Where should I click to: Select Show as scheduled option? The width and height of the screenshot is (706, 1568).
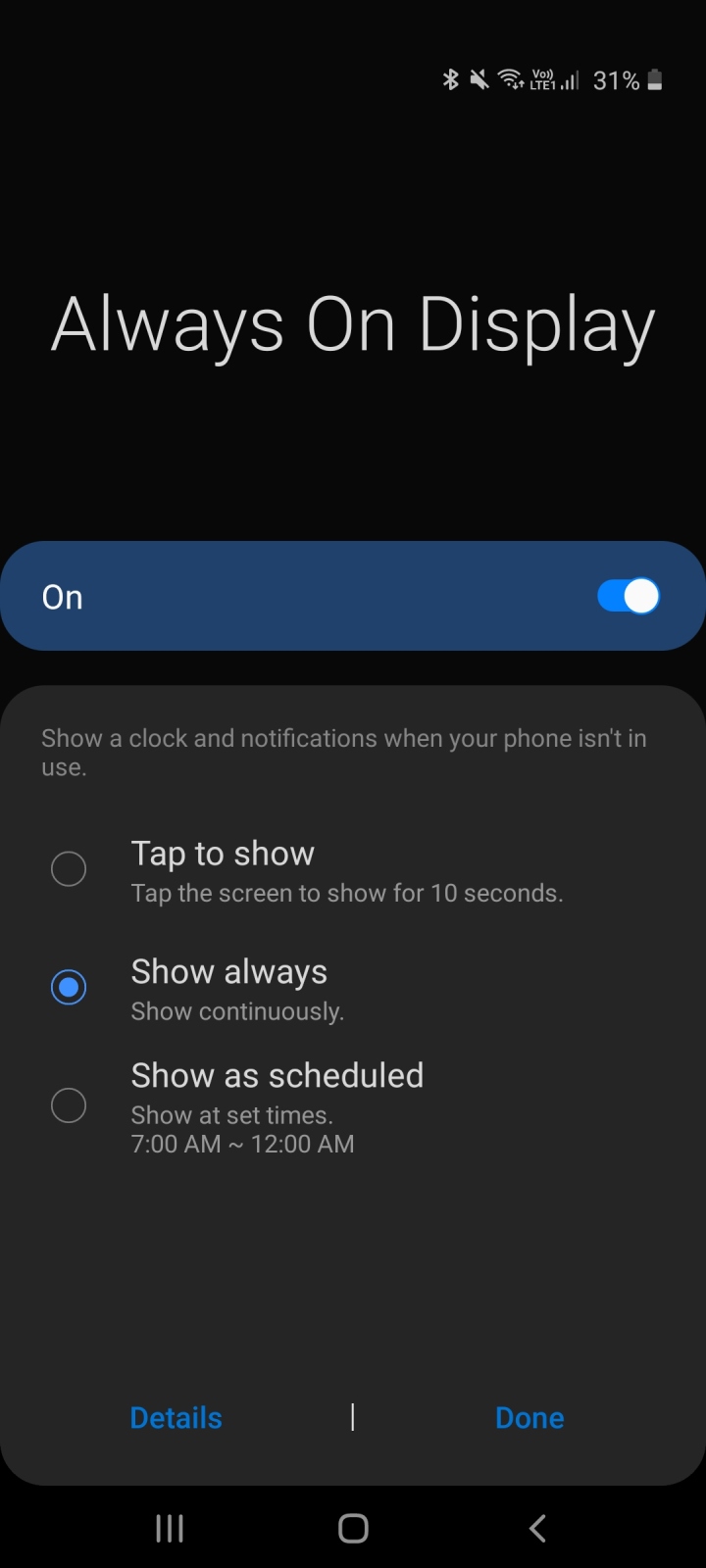pos(69,1105)
